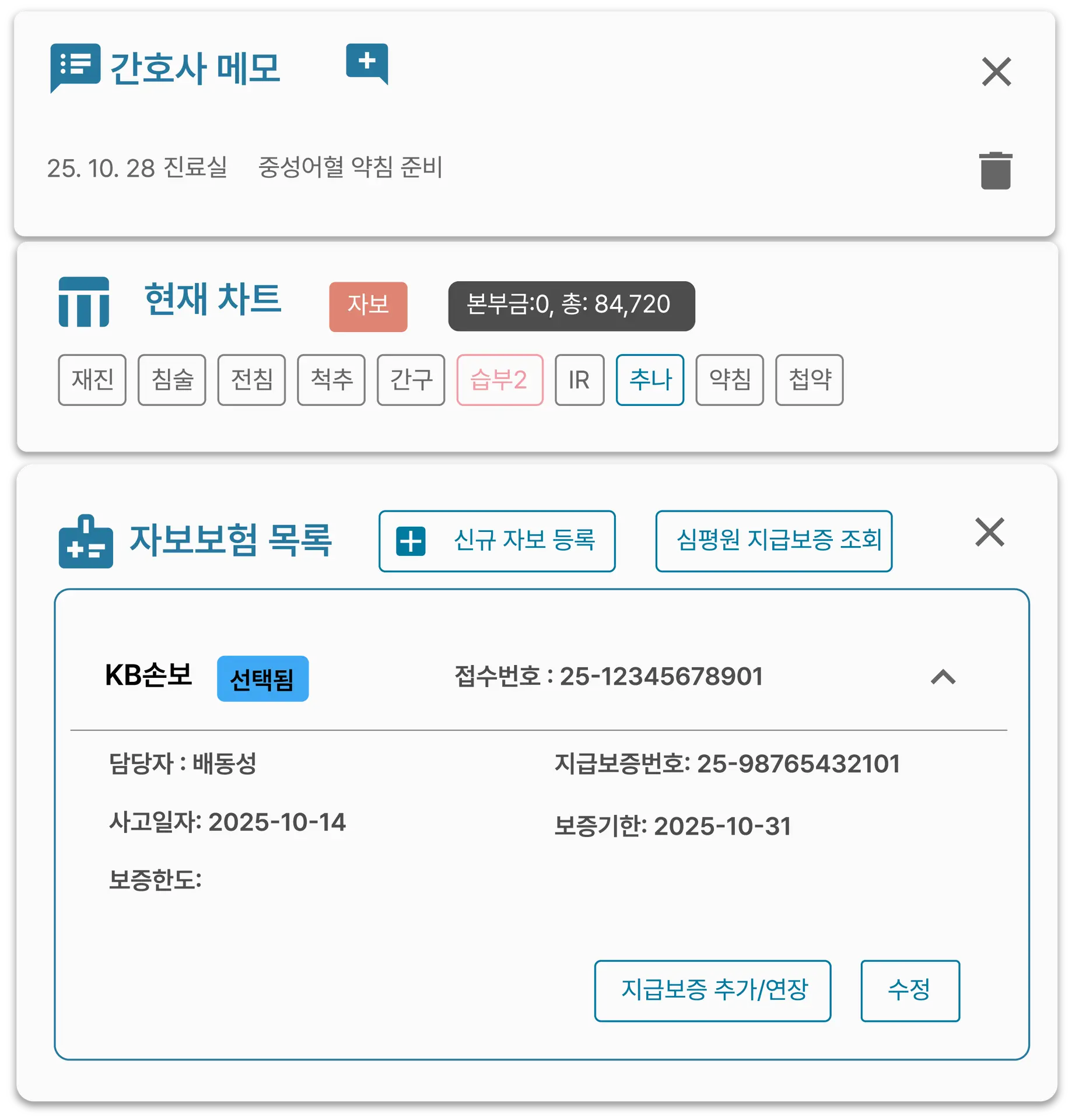Select the 첩약 chip
The image size is (1072, 1120).
click(809, 380)
